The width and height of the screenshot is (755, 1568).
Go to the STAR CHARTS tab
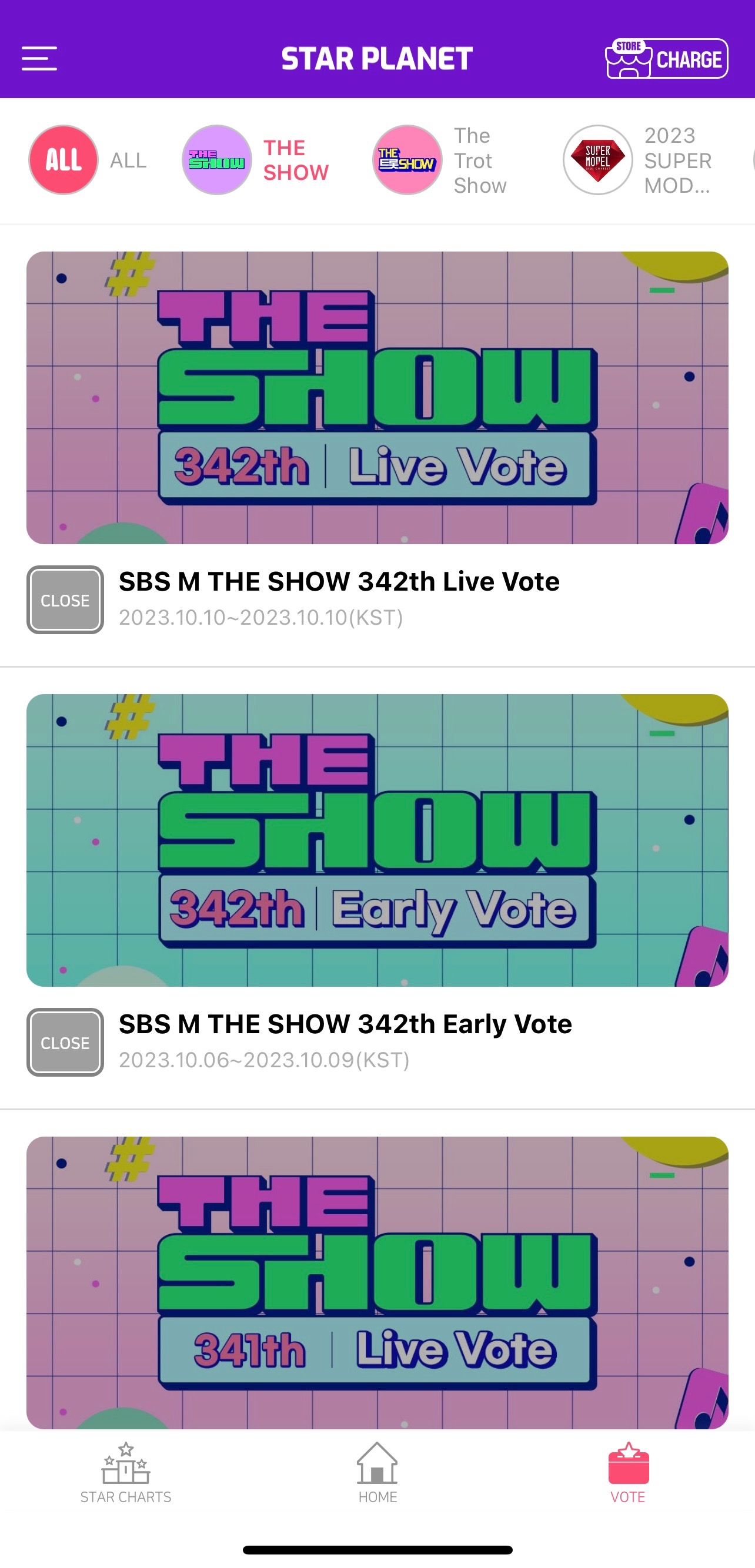[x=125, y=1473]
